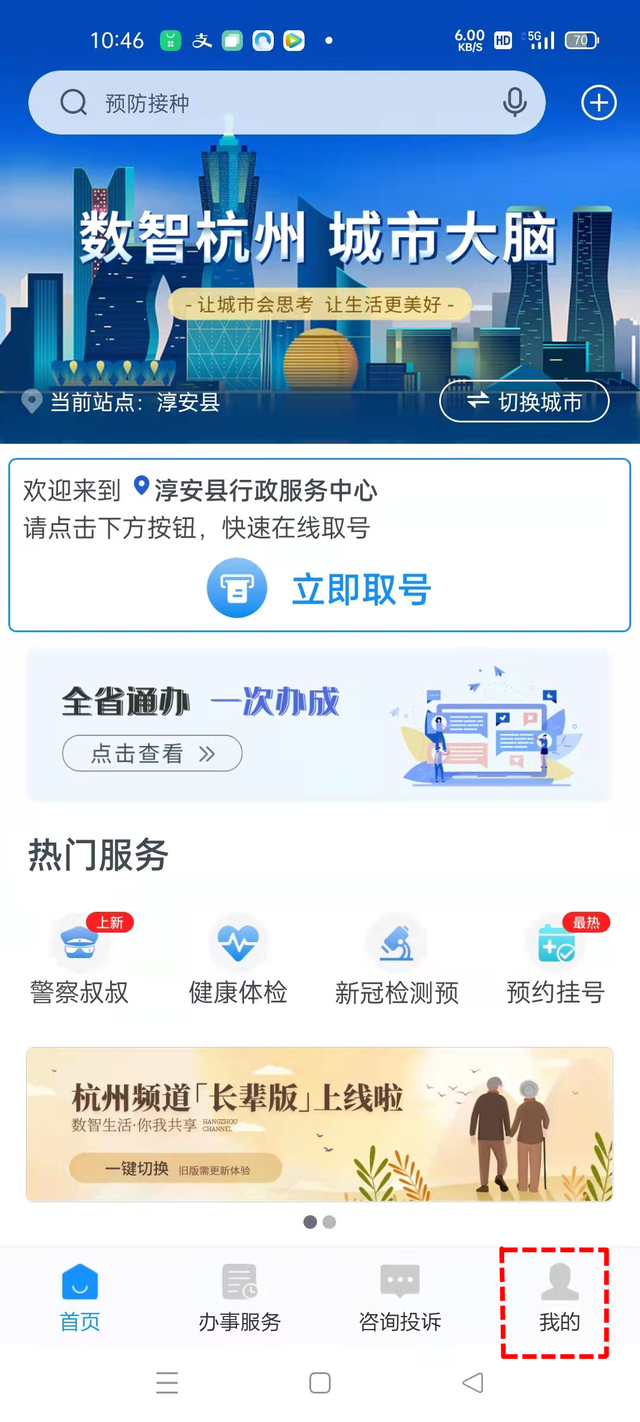Open the 健康体检 service
Image resolution: width=640 pixels, height=1422 pixels.
point(238,959)
